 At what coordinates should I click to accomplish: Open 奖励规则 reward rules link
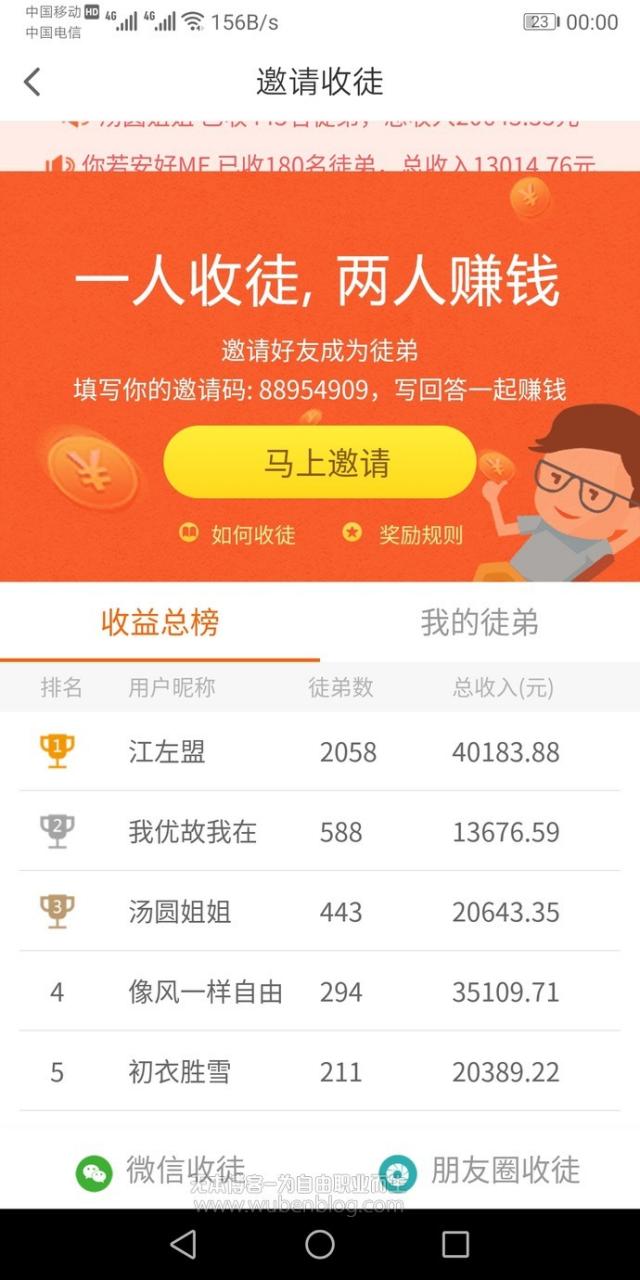coord(404,534)
